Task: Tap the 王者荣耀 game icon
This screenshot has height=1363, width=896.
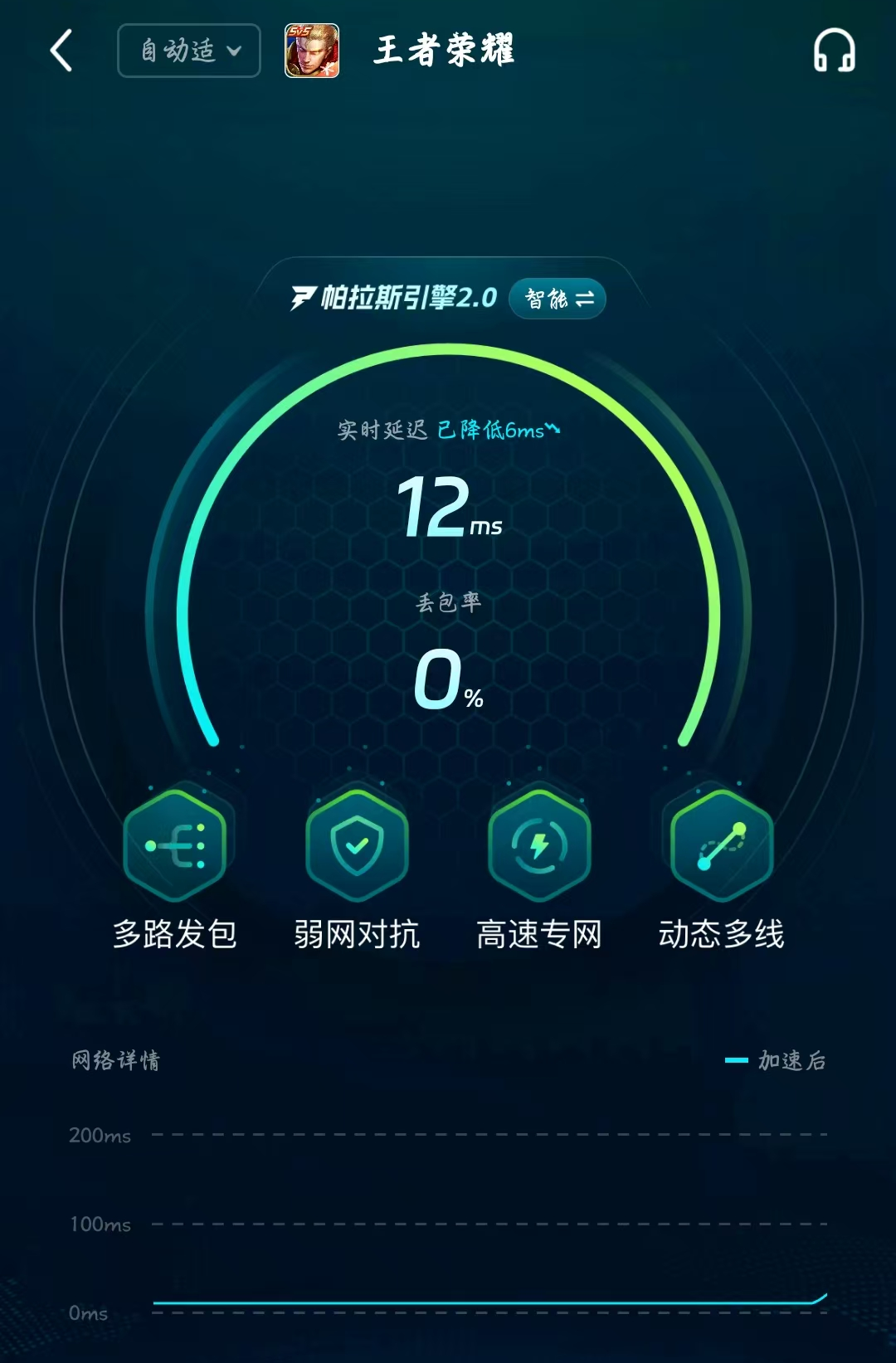Action: pyautogui.click(x=312, y=51)
